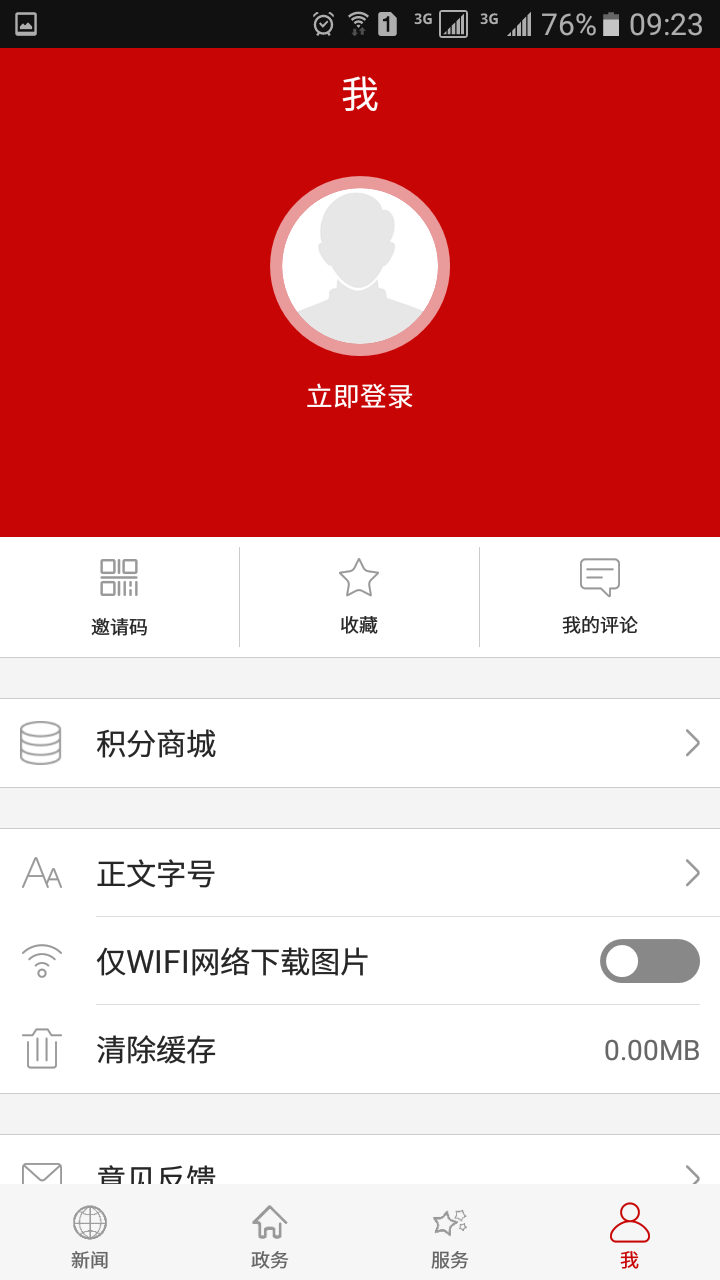Tap the 服务 stars icon in bottom bar
Viewport: 720px width, 1280px height.
click(x=449, y=1233)
